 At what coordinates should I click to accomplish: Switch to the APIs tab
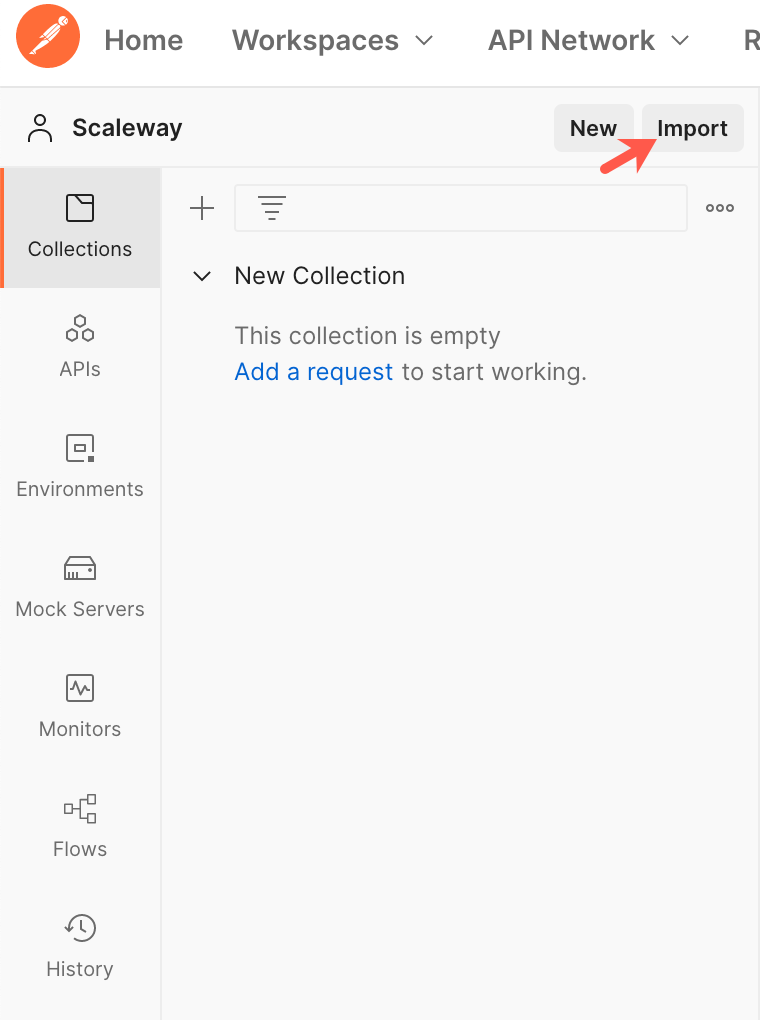[80, 347]
